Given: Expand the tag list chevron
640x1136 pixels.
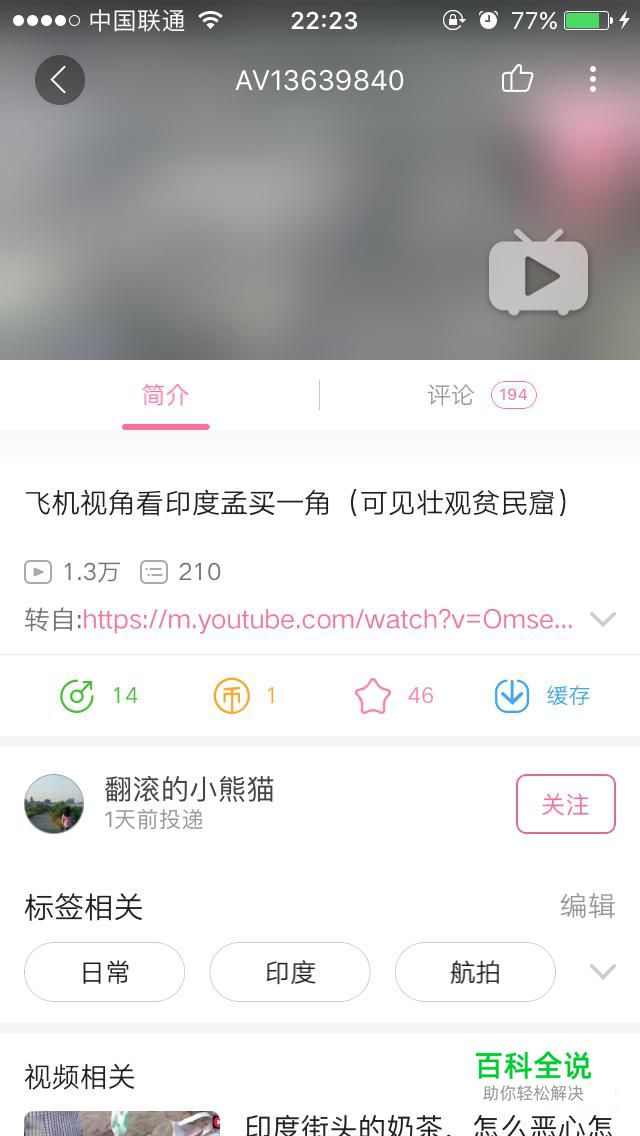Looking at the screenshot, I should pyautogui.click(x=602, y=972).
